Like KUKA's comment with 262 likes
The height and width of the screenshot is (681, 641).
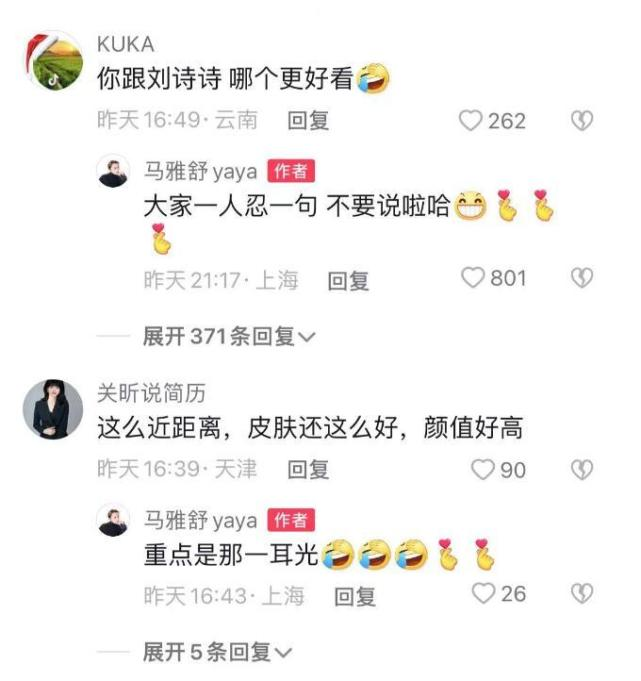pyautogui.click(x=470, y=121)
